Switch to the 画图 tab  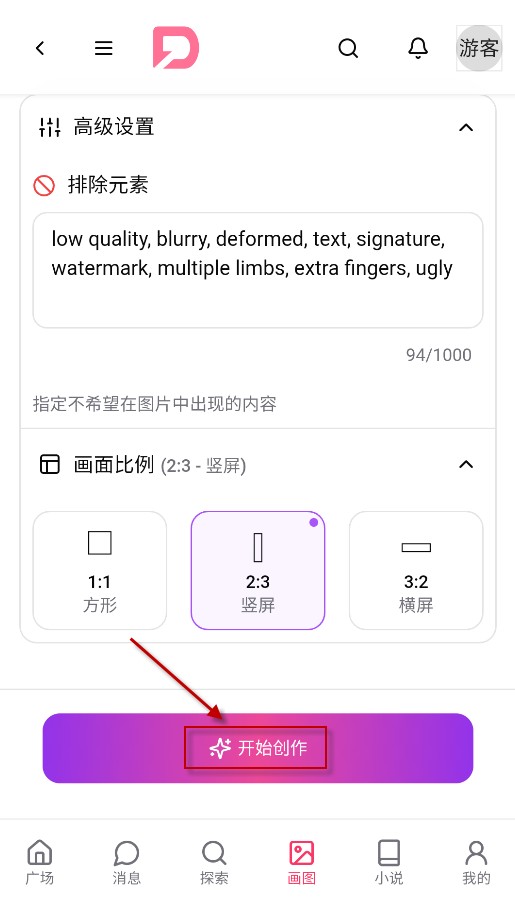[x=301, y=862]
